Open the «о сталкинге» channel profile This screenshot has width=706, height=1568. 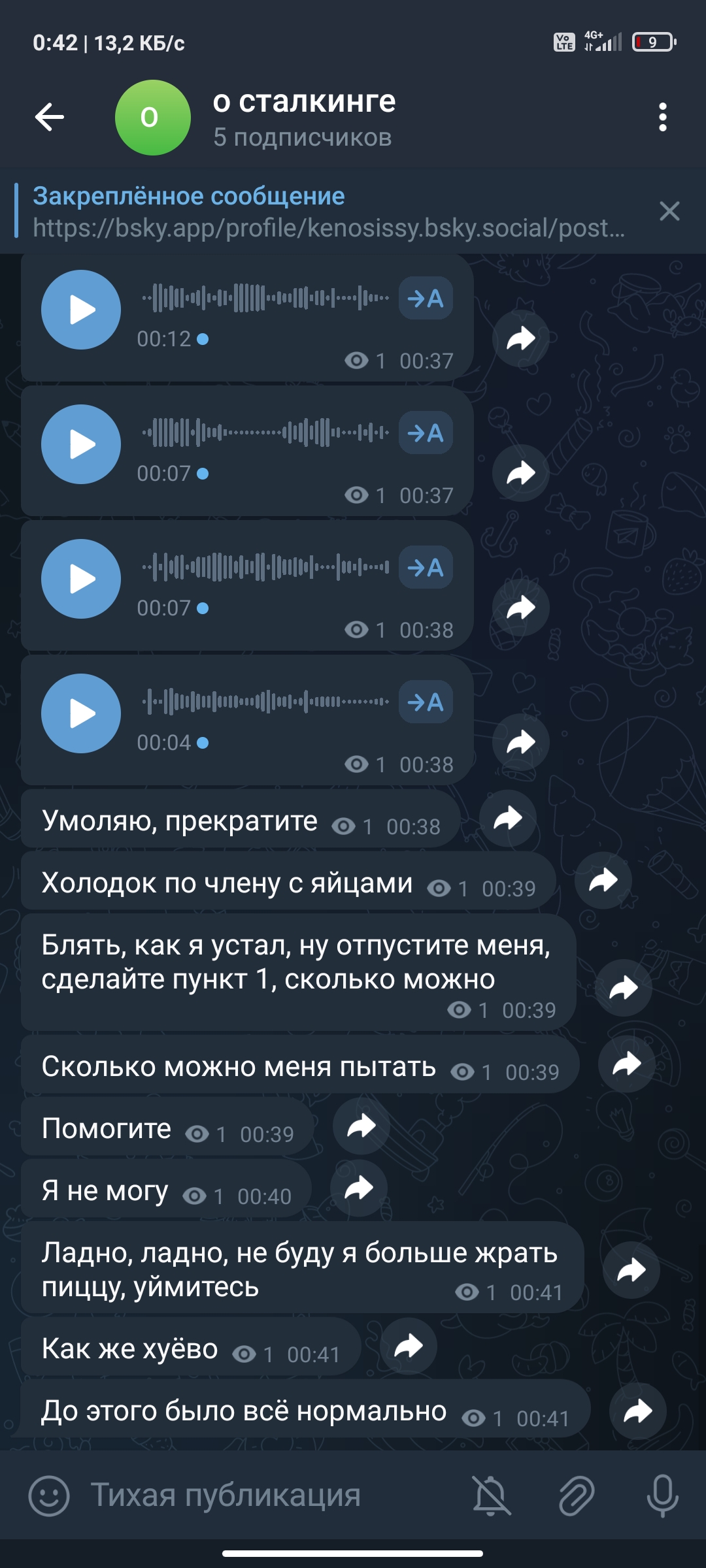304,118
